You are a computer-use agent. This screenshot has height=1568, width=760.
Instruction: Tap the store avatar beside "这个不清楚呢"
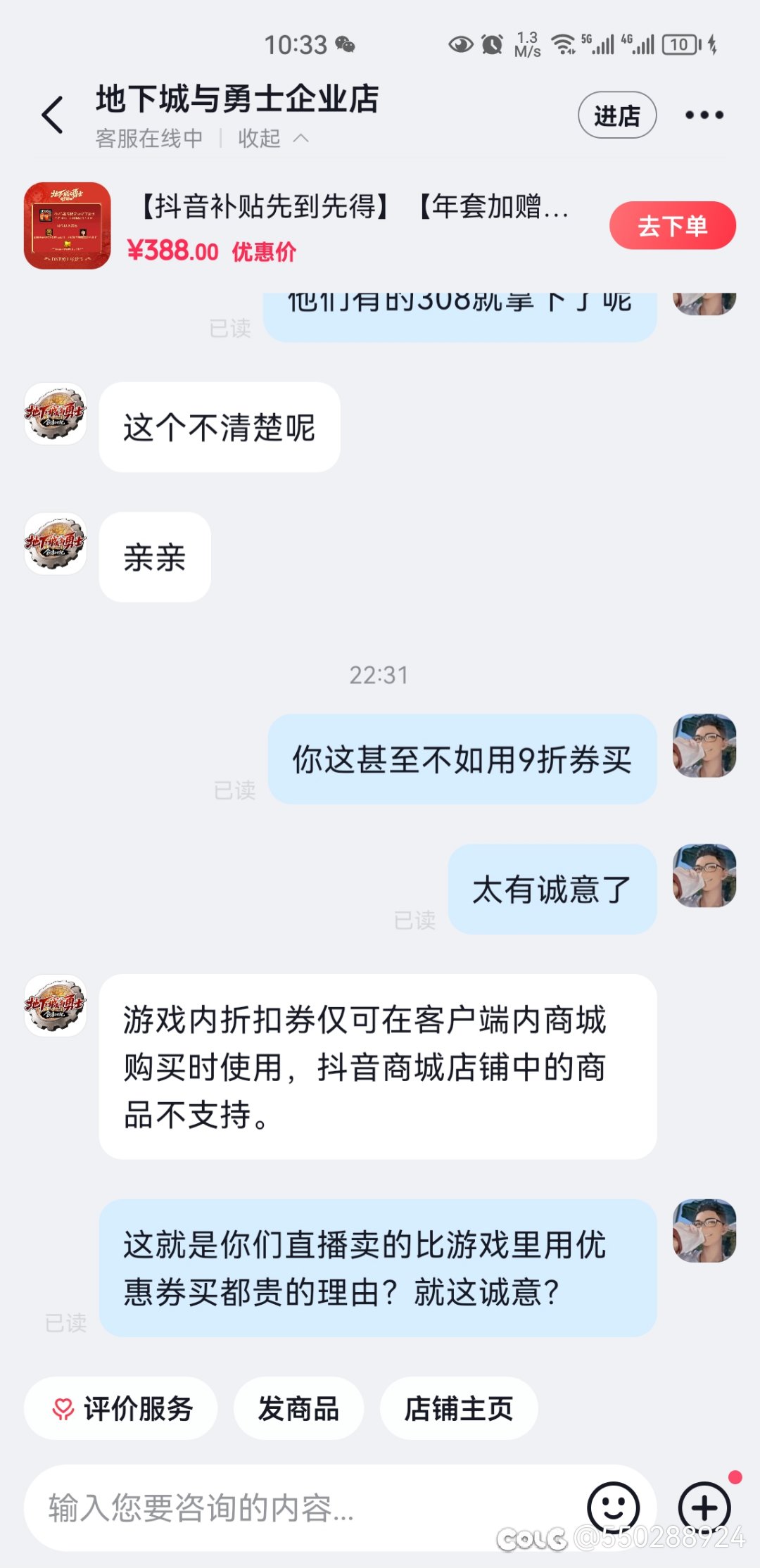[56, 416]
